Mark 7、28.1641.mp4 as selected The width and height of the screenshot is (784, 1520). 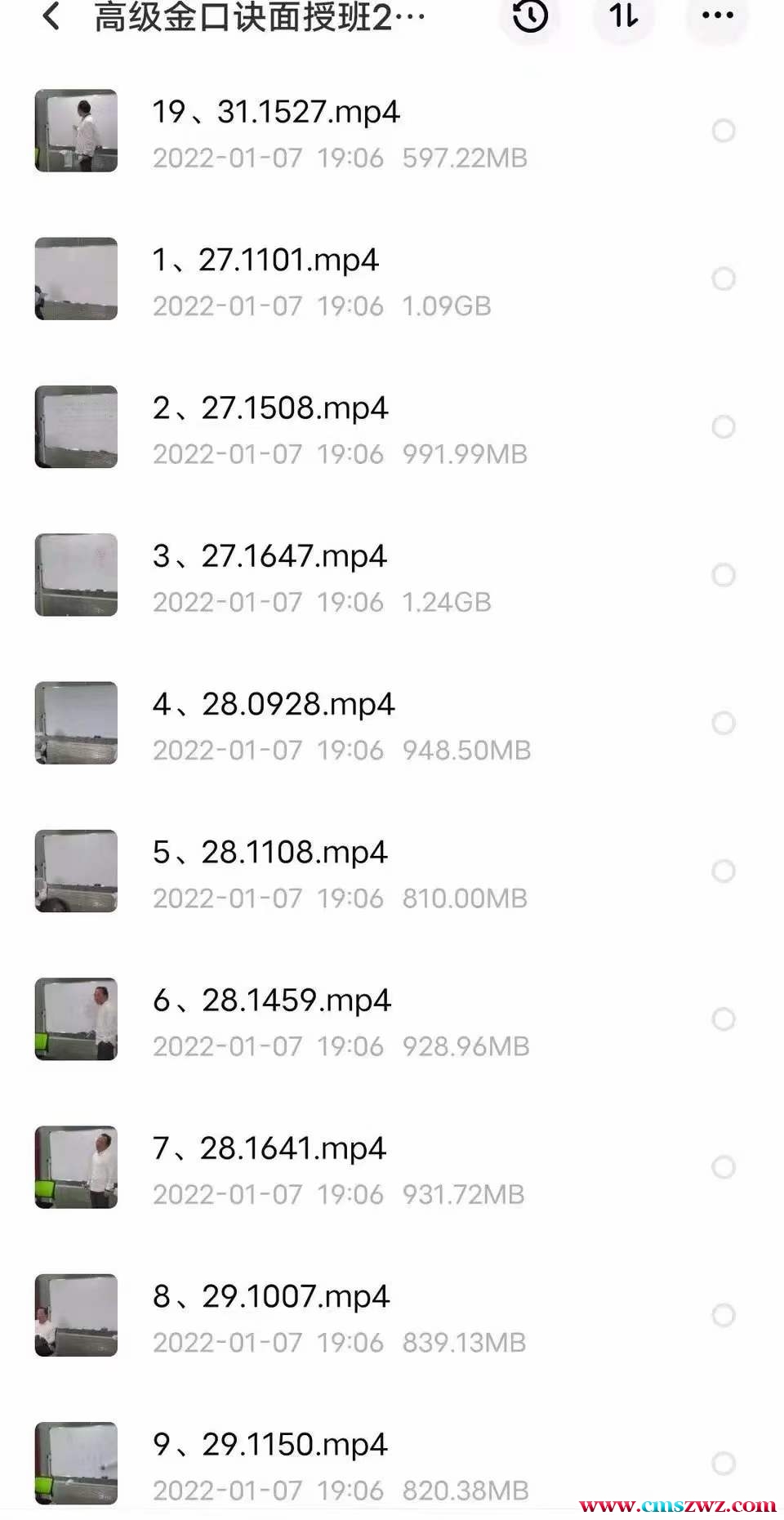[724, 1166]
